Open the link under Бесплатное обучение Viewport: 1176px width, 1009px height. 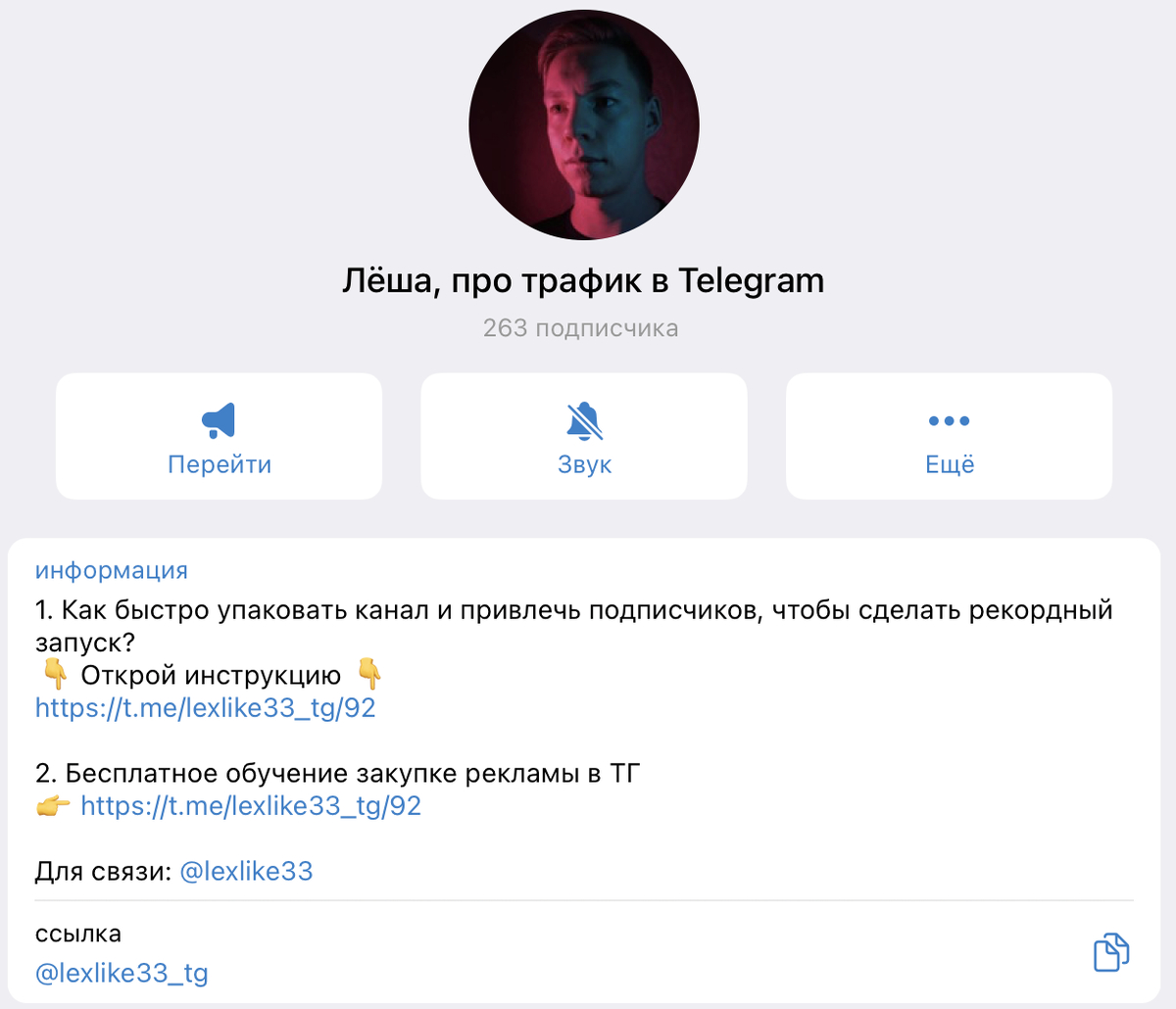click(x=251, y=806)
